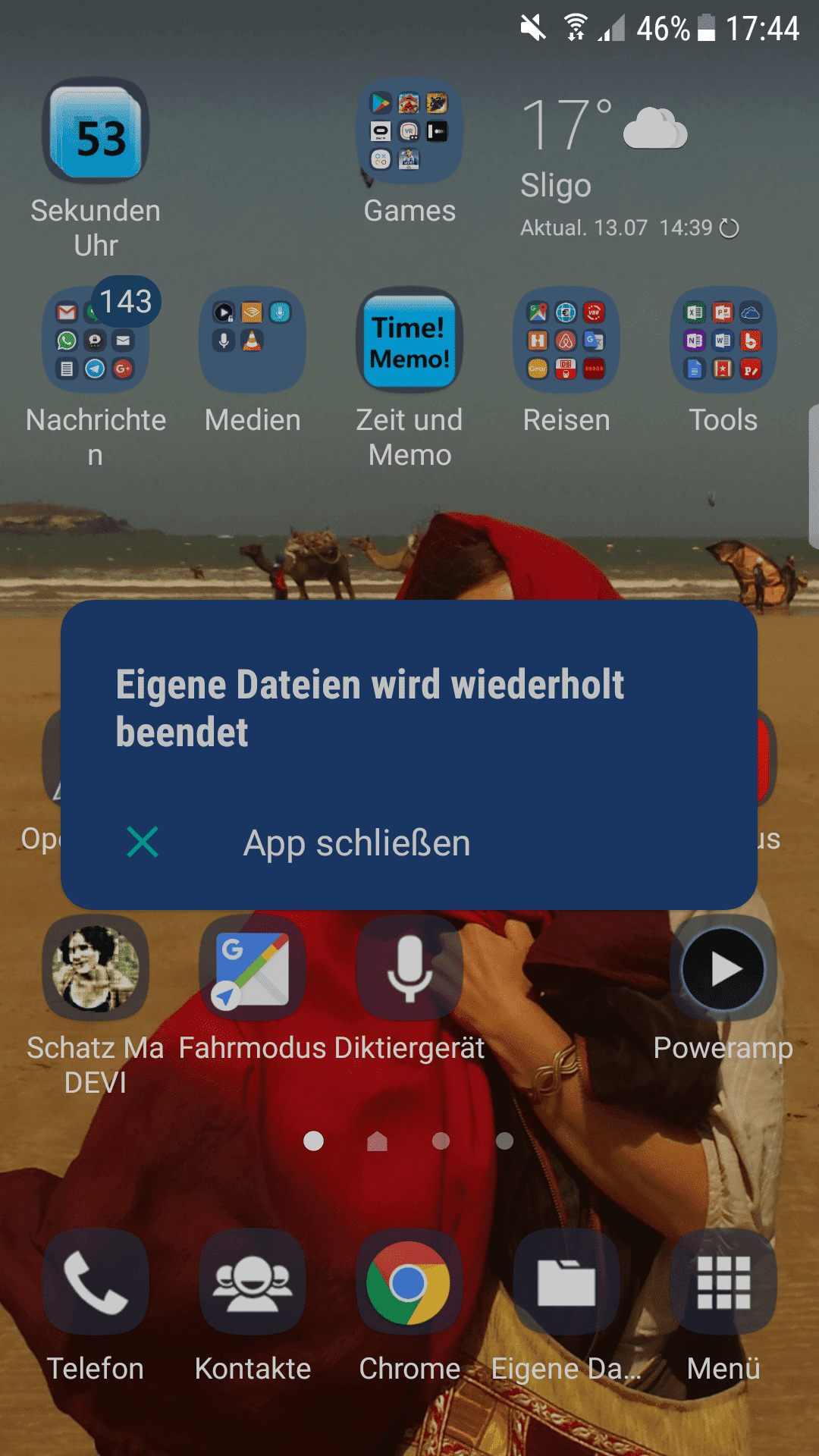Viewport: 819px width, 1456px height.
Task: Open the Nachrichten folder
Action: (x=96, y=340)
